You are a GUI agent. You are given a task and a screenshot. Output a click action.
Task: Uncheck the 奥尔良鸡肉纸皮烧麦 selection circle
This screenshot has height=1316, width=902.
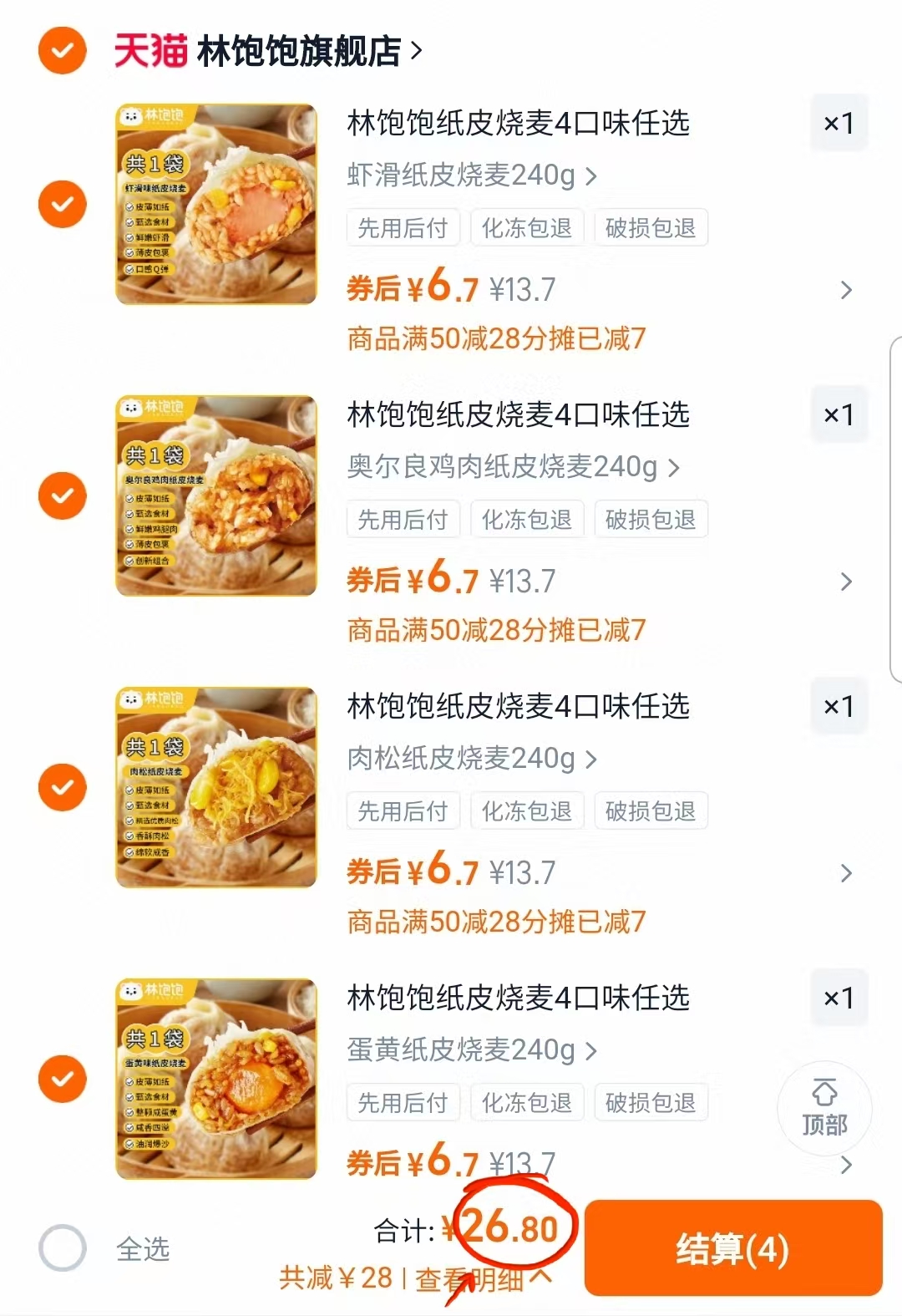point(62,495)
